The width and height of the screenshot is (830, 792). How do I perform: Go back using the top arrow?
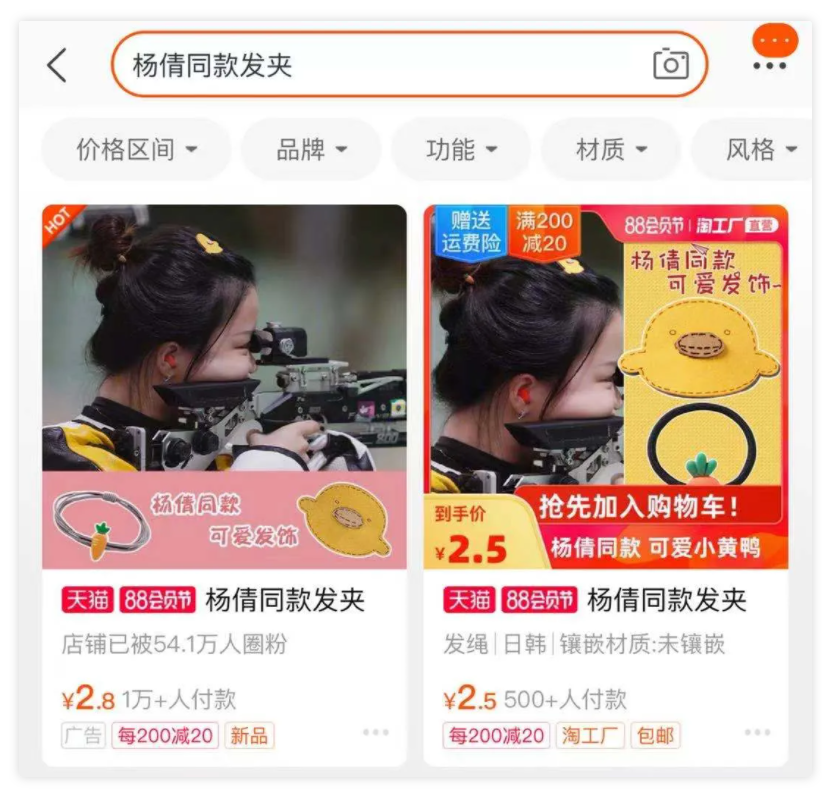(x=57, y=66)
